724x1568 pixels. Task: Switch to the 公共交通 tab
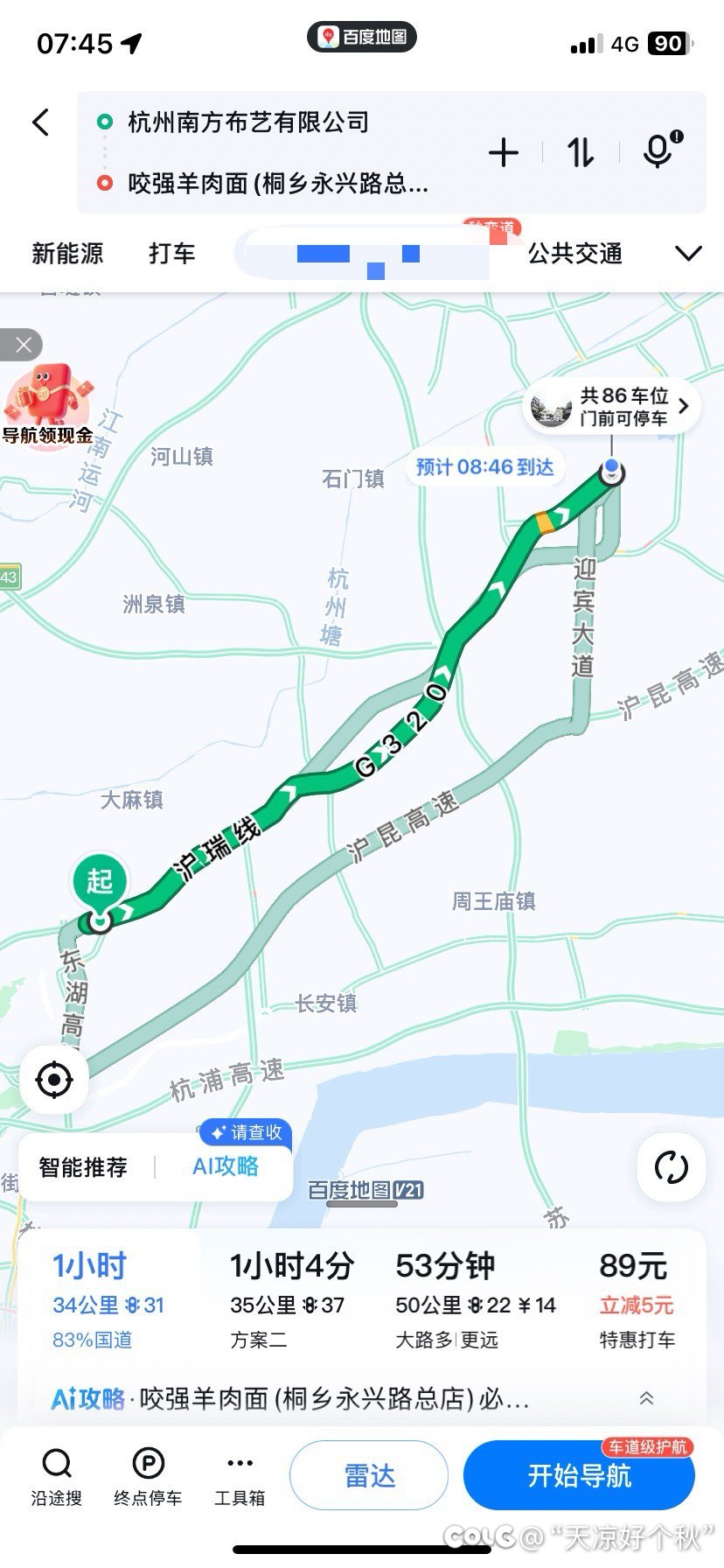pyautogui.click(x=574, y=254)
